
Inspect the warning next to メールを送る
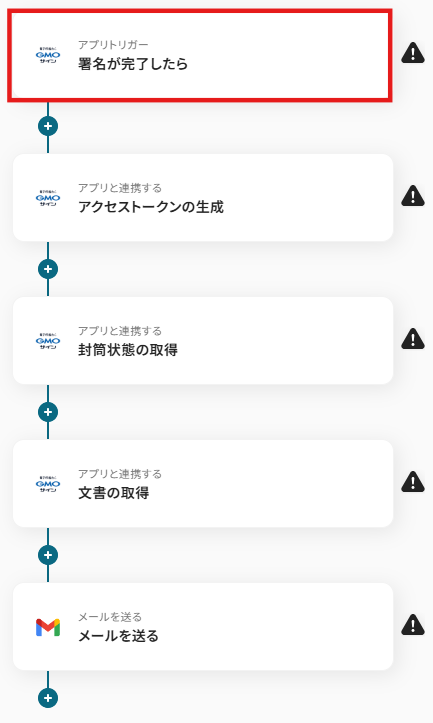pos(413,624)
